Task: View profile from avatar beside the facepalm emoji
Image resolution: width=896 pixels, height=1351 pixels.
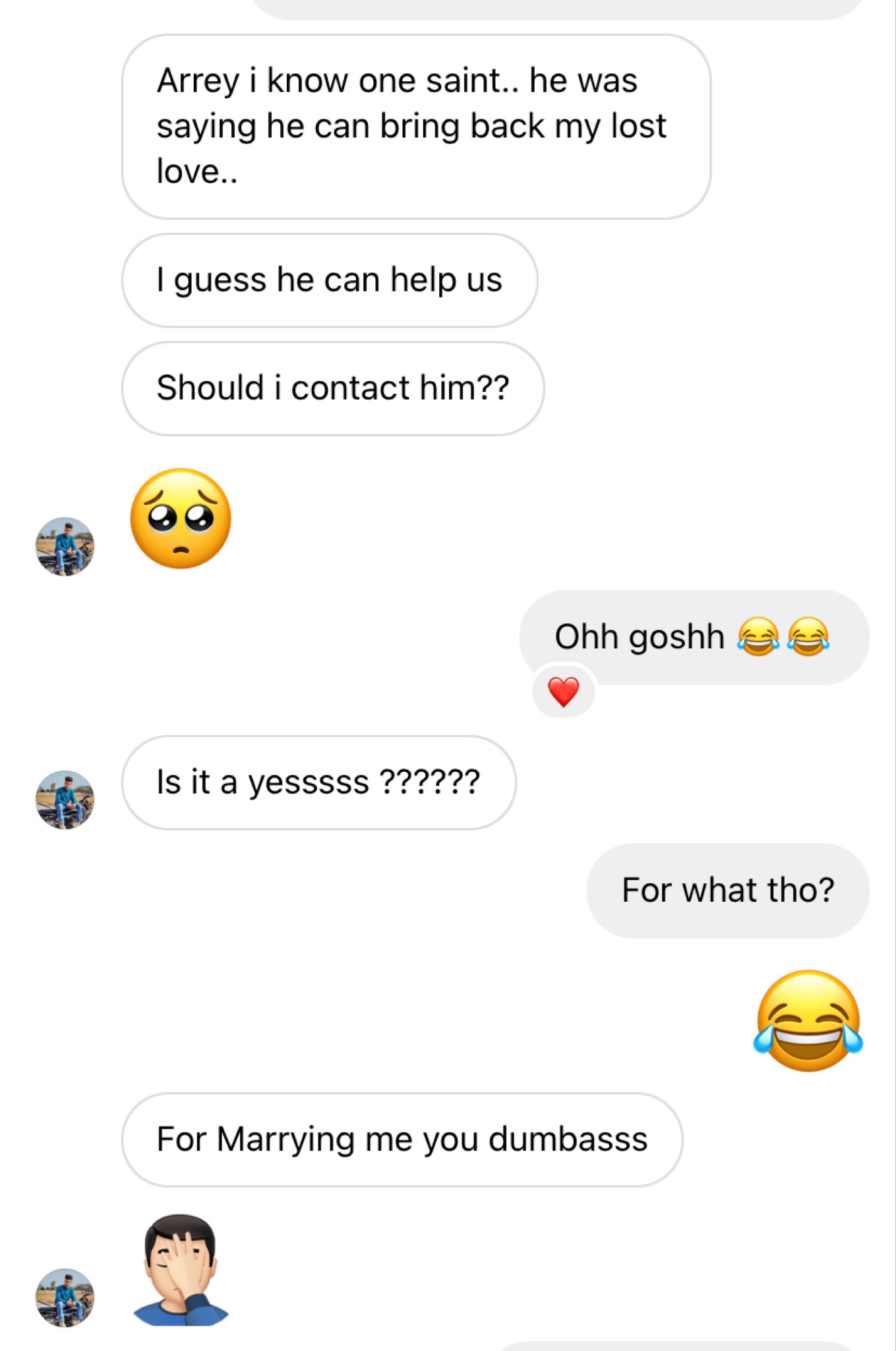Action: [x=65, y=1297]
